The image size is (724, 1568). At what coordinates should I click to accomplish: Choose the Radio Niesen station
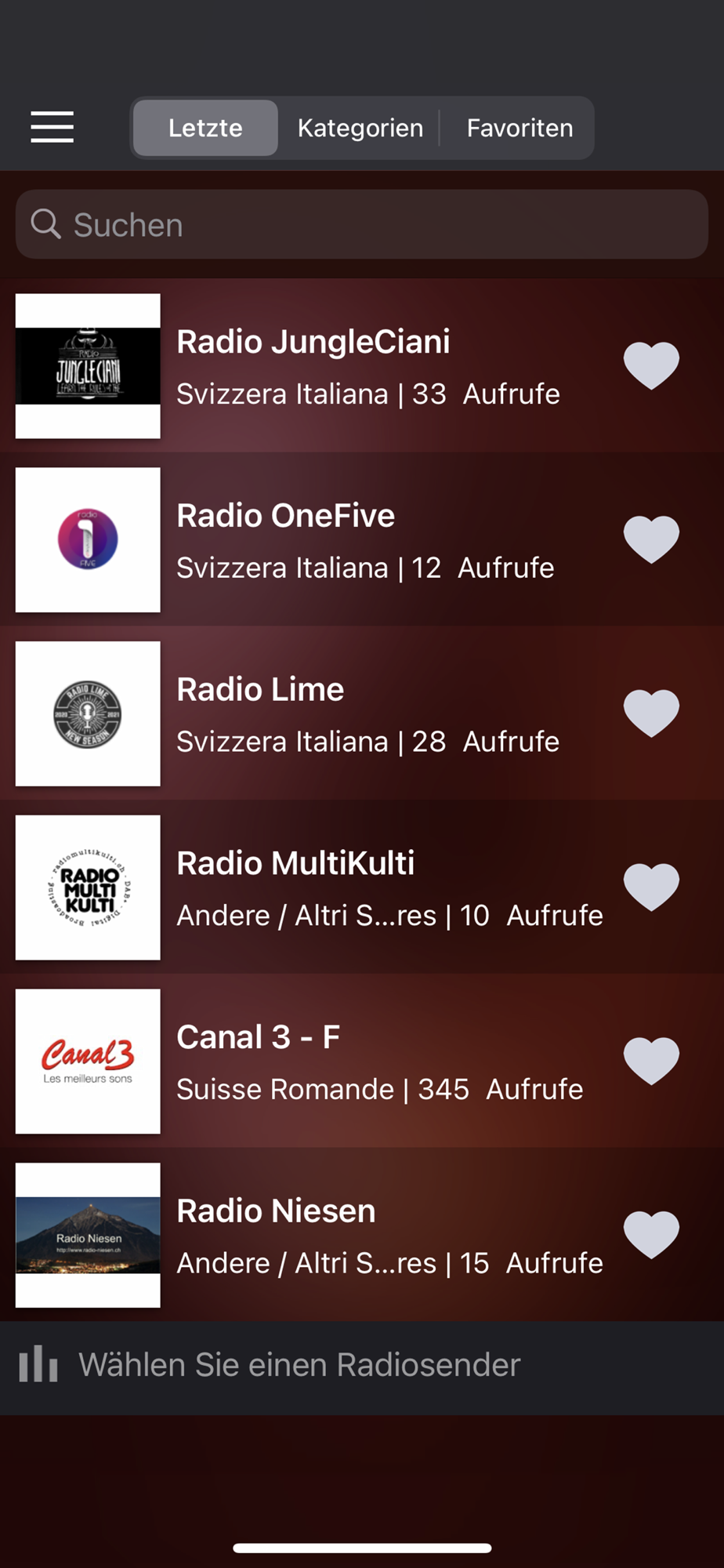pyautogui.click(x=313, y=1236)
